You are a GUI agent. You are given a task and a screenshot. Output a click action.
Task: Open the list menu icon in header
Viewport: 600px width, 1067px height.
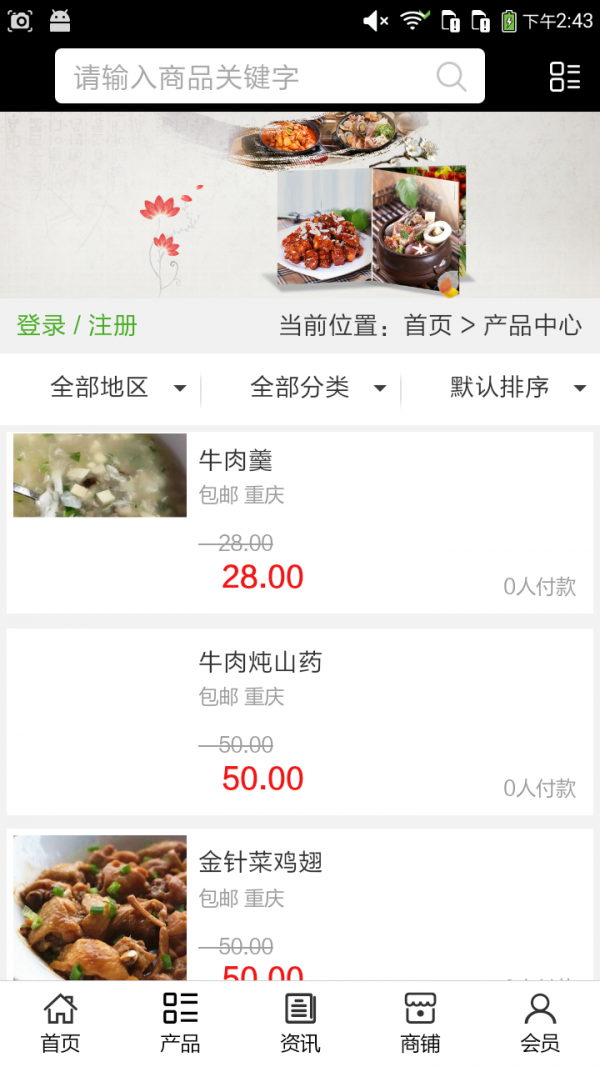564,77
